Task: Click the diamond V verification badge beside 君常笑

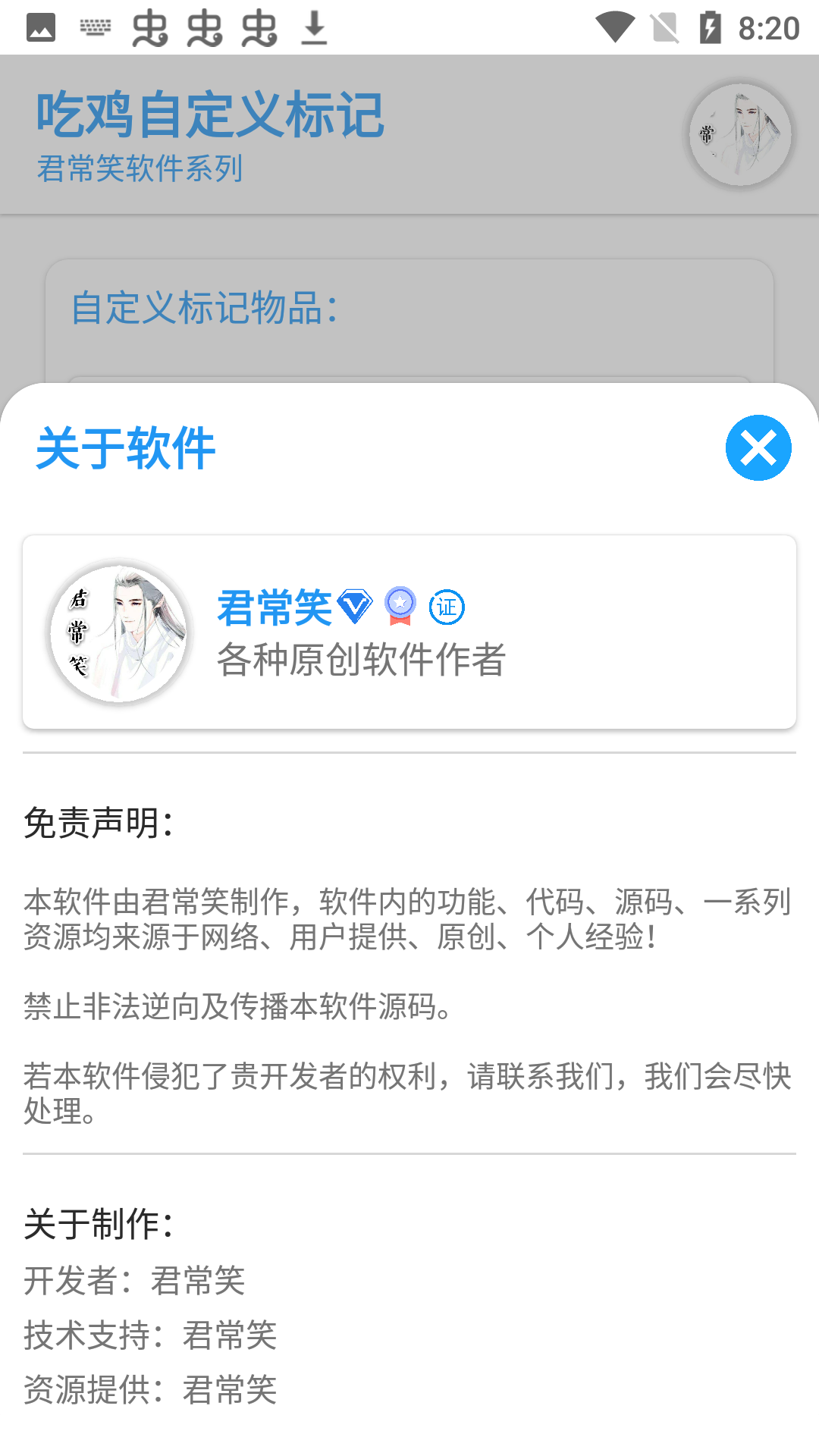Action: (355, 603)
